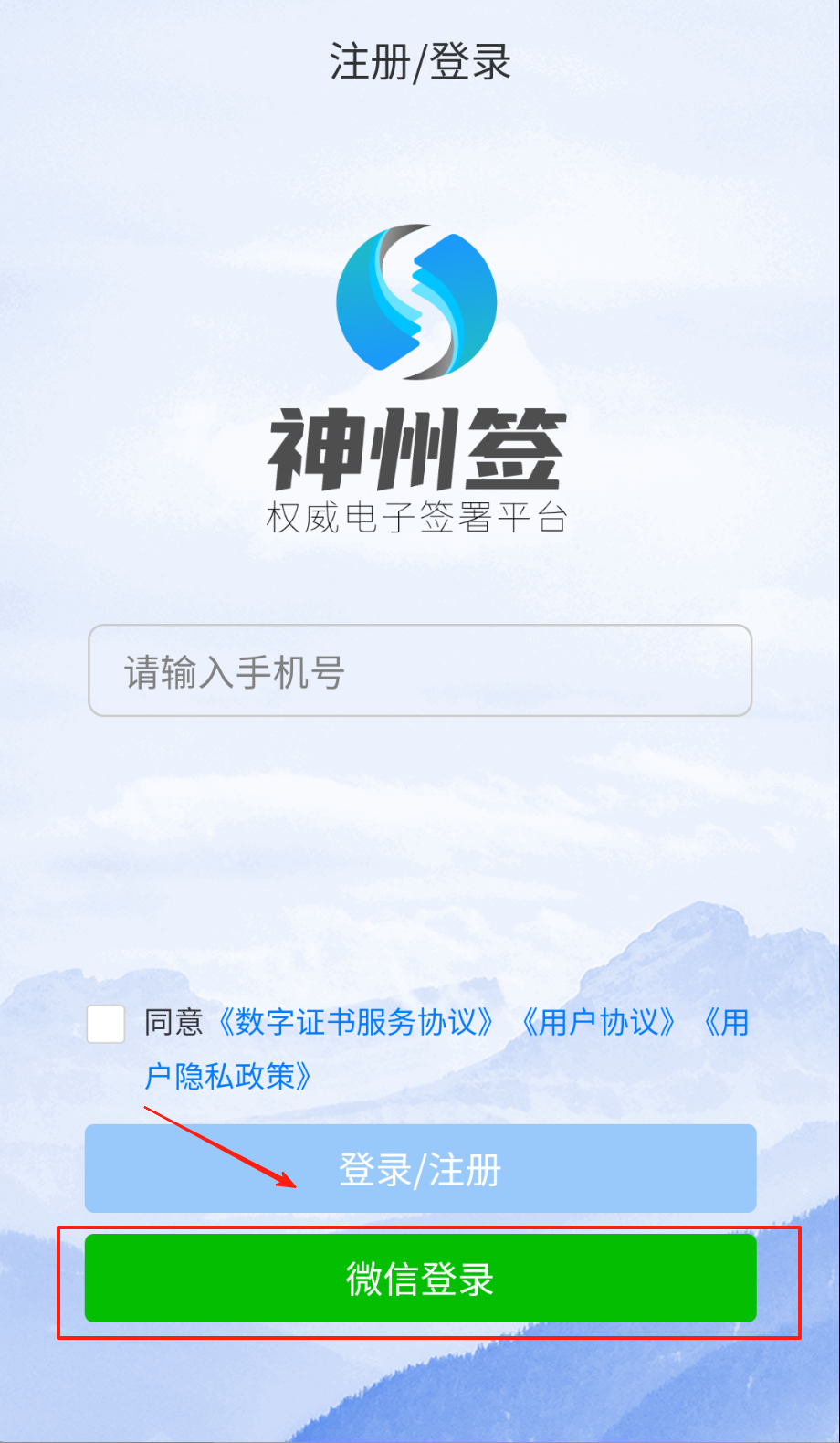840x1443 pixels.
Task: Tap the phone number input field
Action: click(420, 671)
